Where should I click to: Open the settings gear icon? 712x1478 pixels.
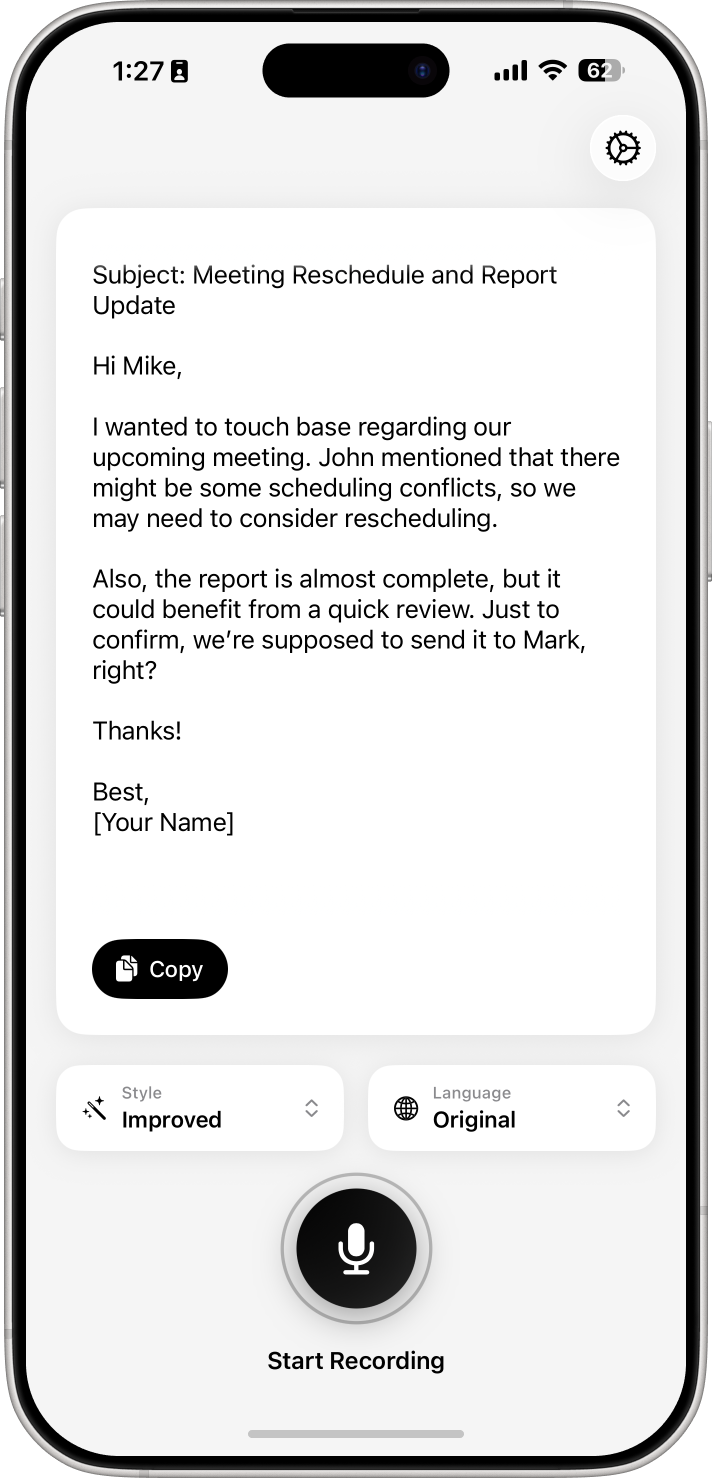[x=622, y=149]
